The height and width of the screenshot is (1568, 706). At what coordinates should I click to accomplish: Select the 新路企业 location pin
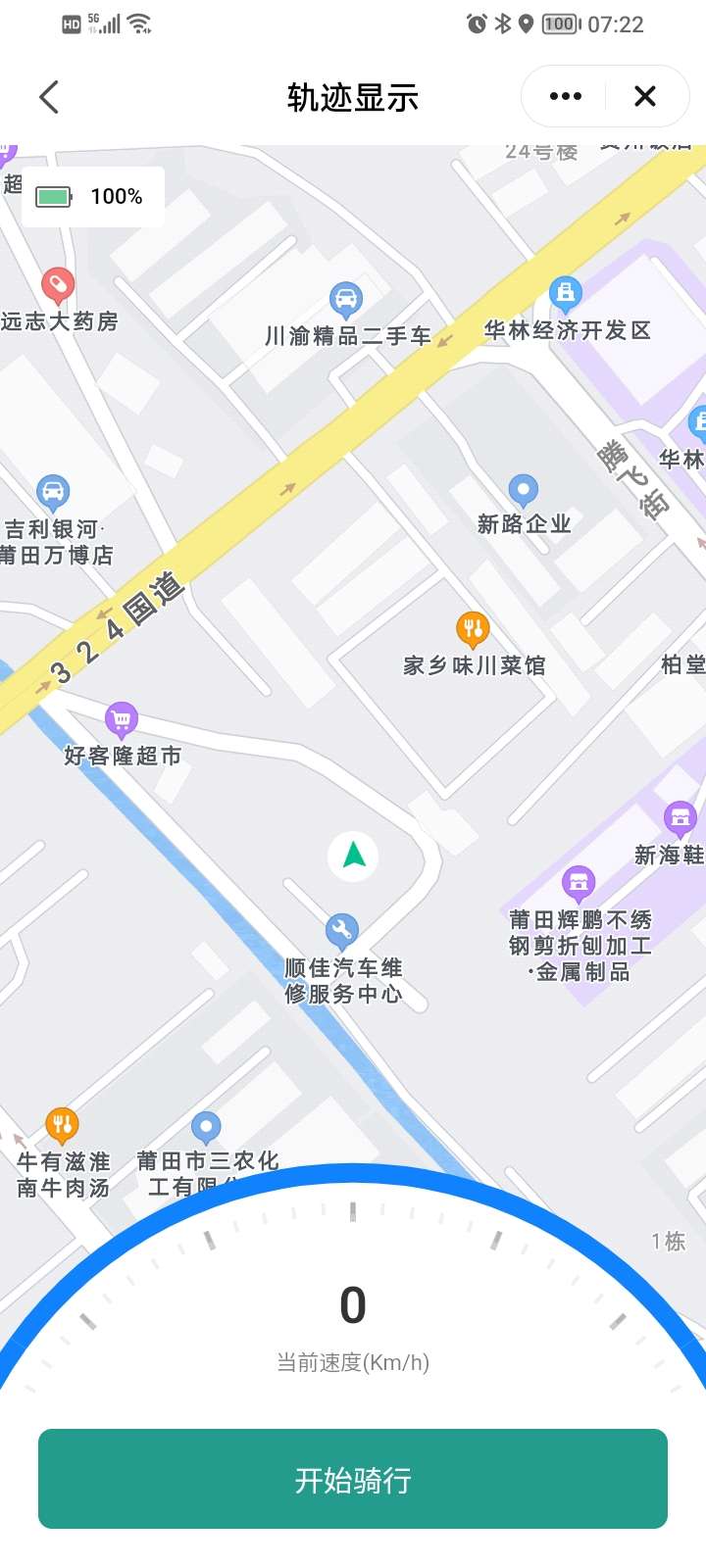tap(523, 490)
